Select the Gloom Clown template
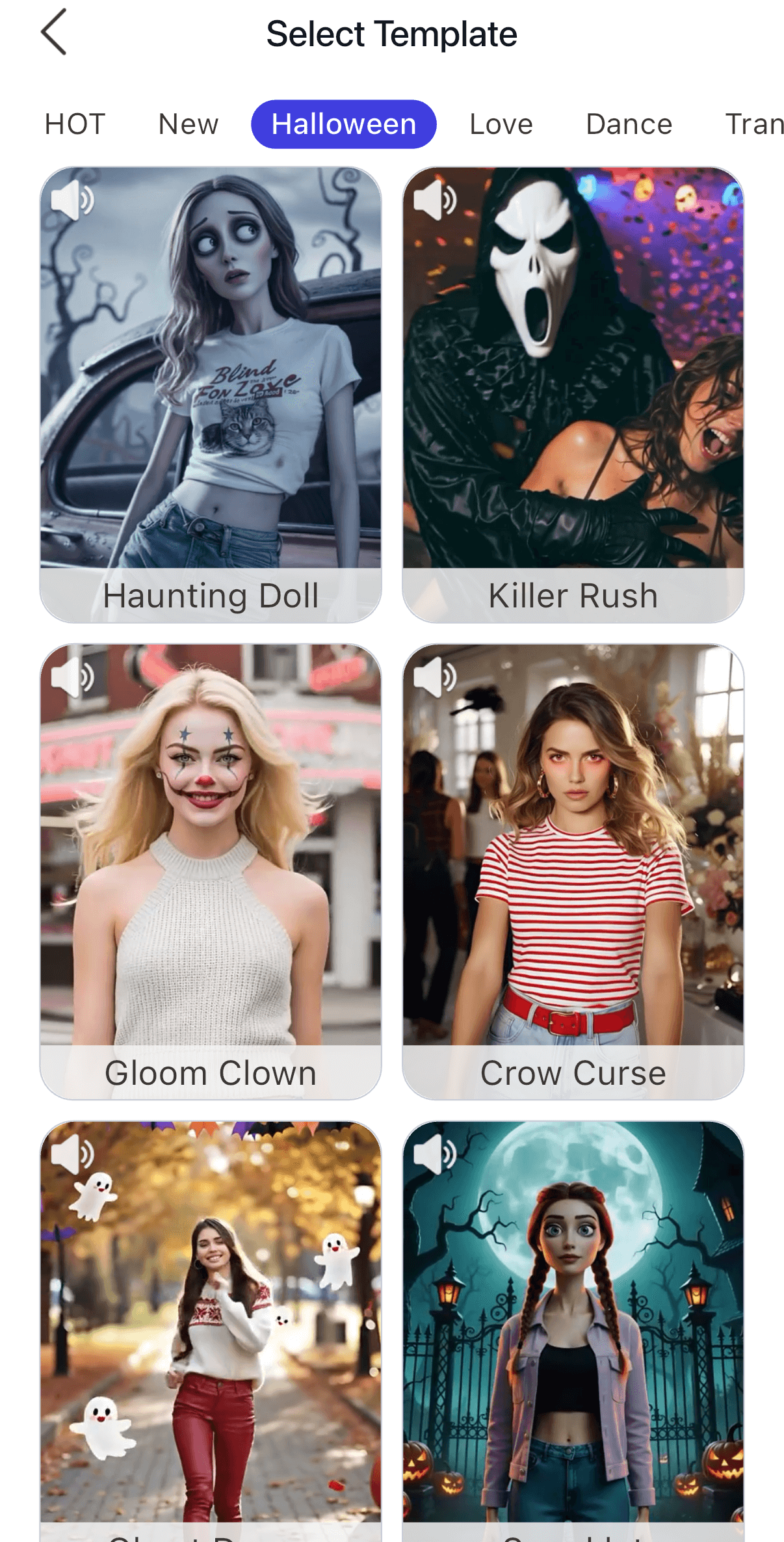Viewport: 784px width, 1542px height. click(x=211, y=871)
